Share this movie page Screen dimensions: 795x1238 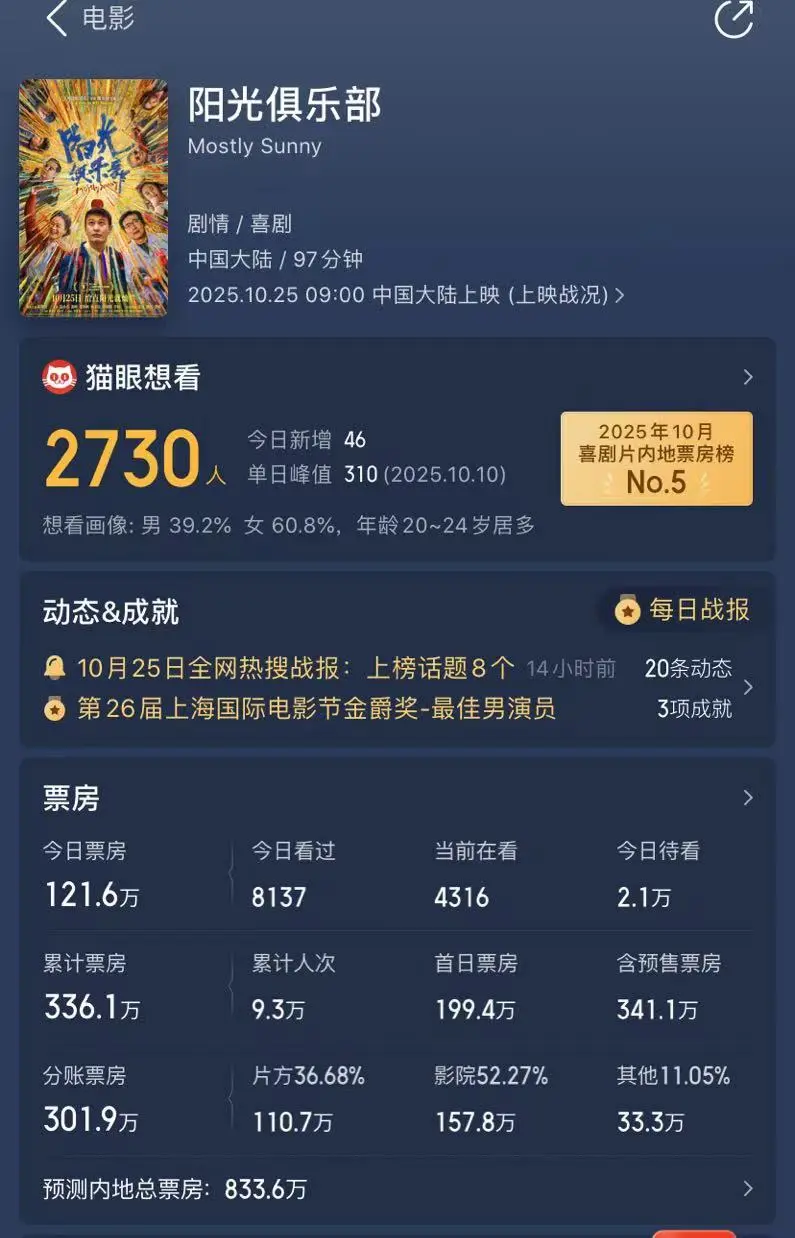(733, 19)
